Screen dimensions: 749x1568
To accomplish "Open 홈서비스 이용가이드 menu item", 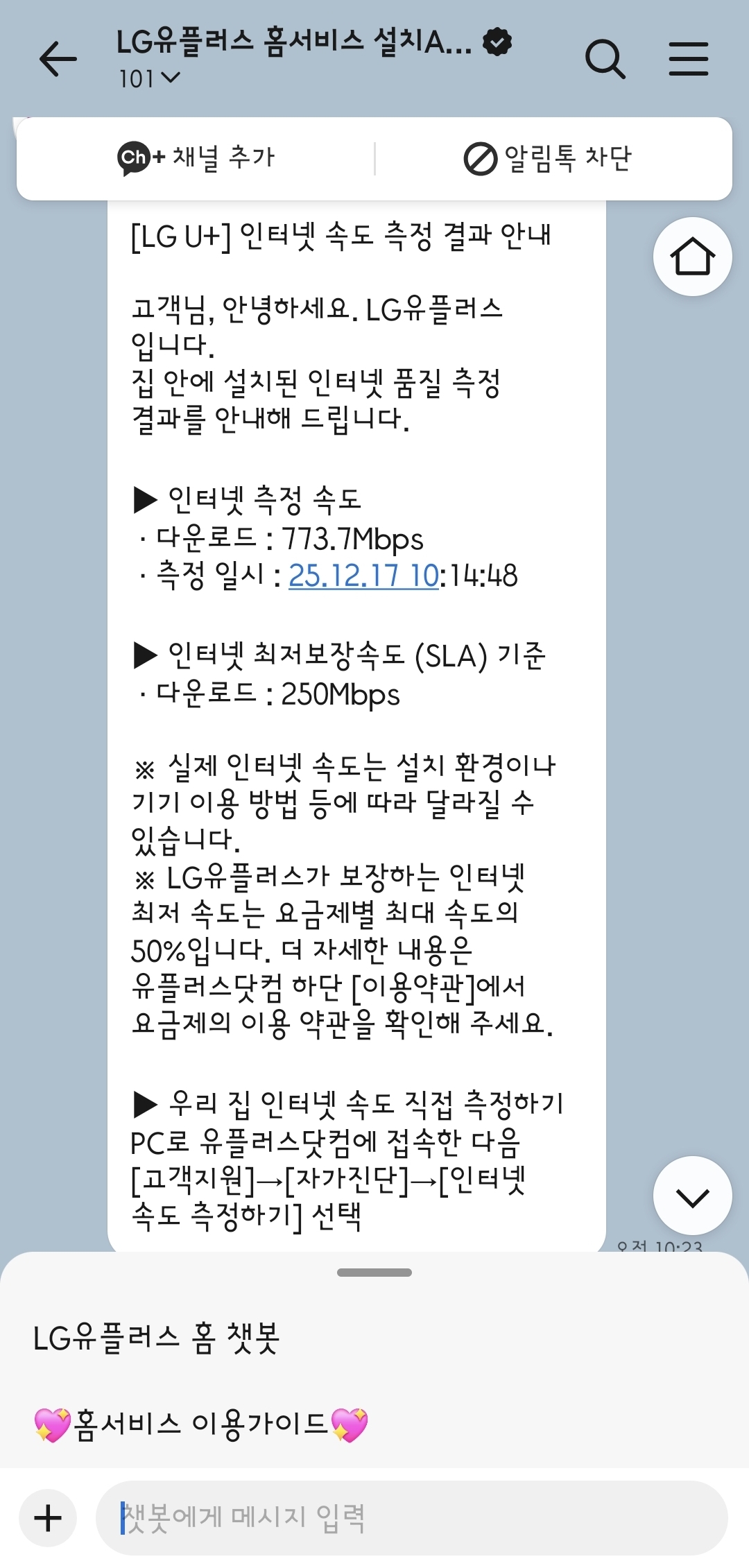I will click(201, 1424).
